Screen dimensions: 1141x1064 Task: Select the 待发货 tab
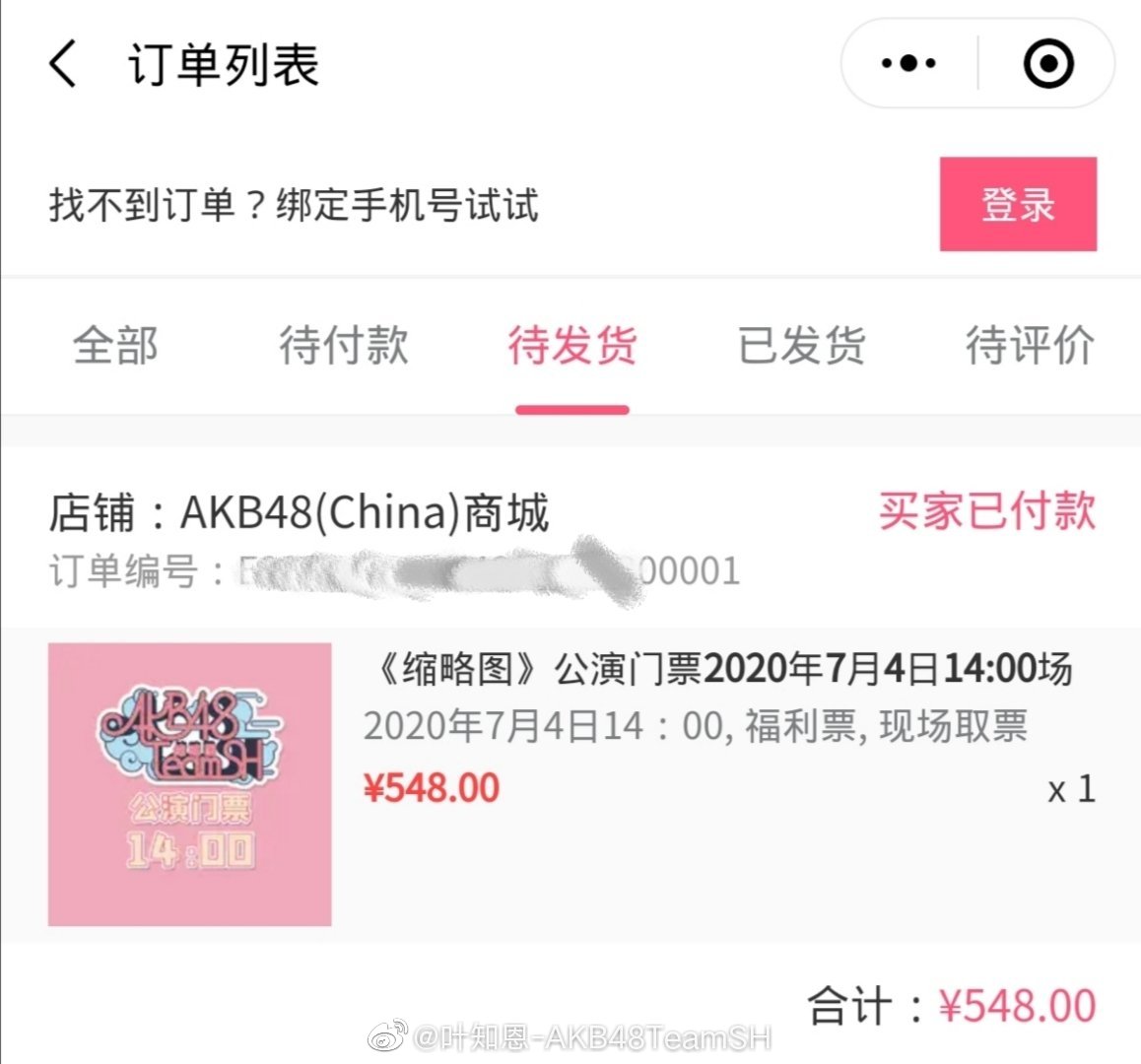[572, 346]
